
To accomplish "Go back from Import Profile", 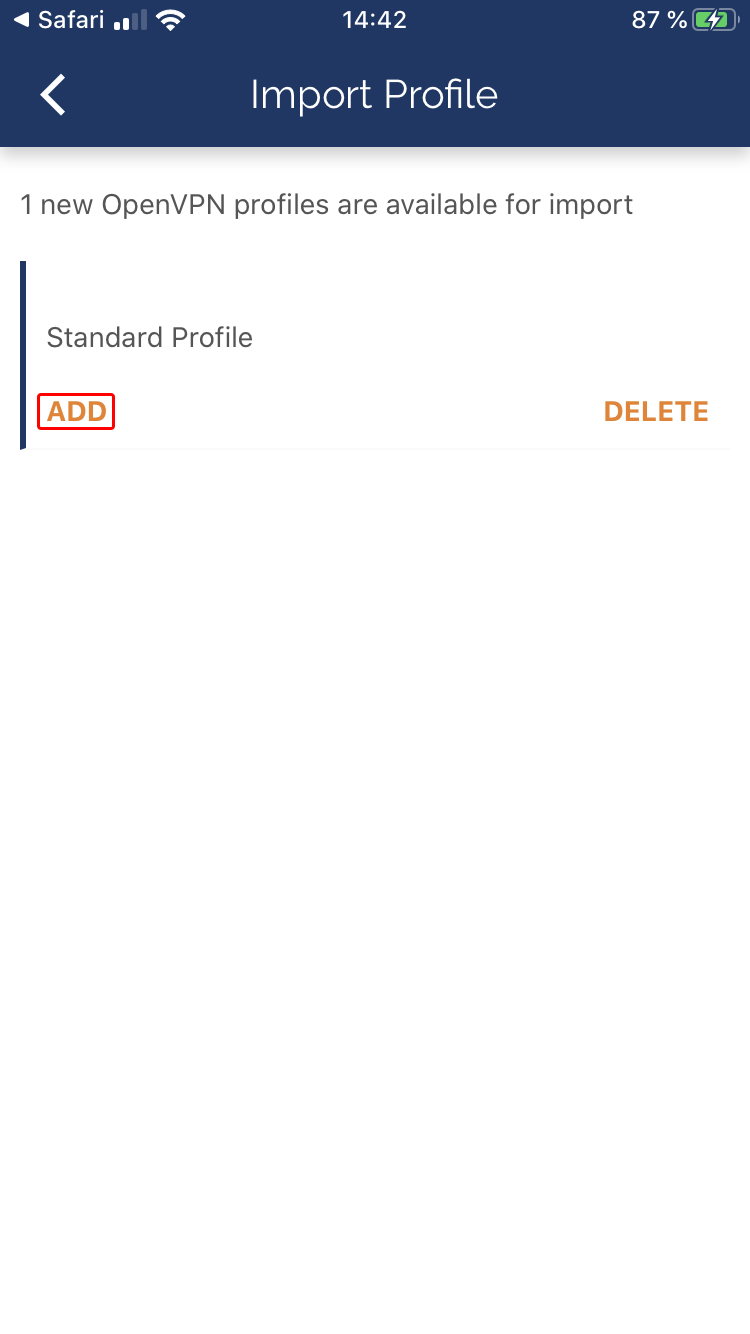I will 53,95.
